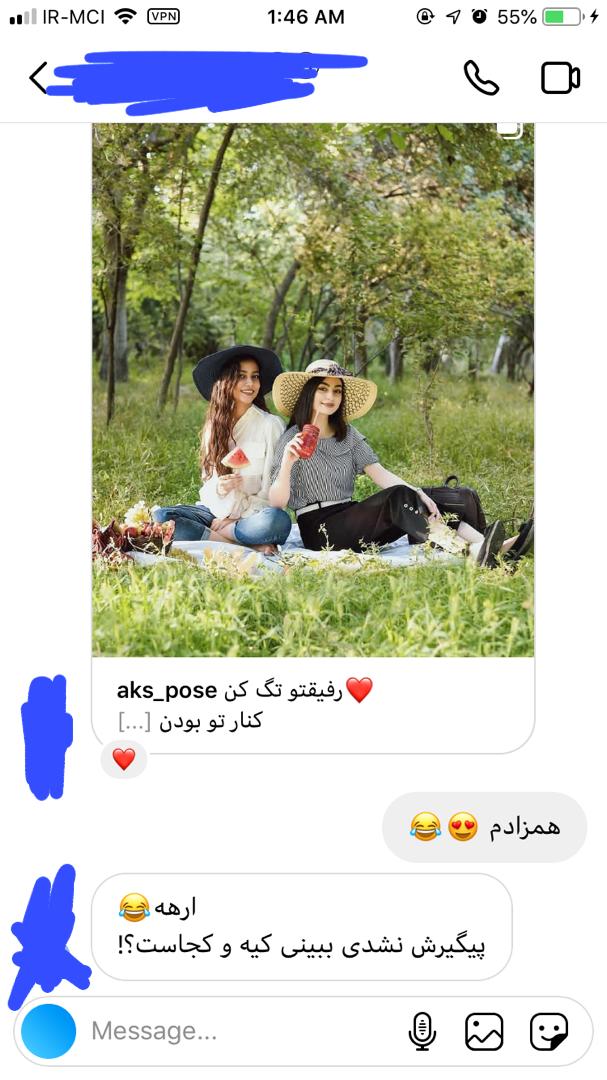The width and height of the screenshot is (607, 1080).
Task: Focus the Message text field
Action: click(240, 1031)
